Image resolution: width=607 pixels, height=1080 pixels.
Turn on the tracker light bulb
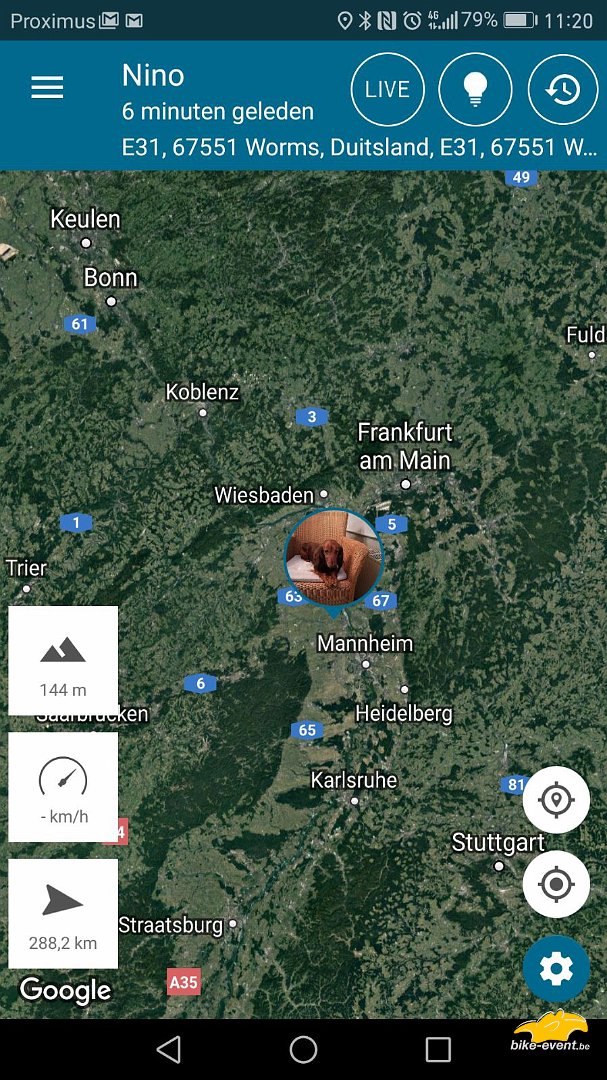[x=475, y=90]
